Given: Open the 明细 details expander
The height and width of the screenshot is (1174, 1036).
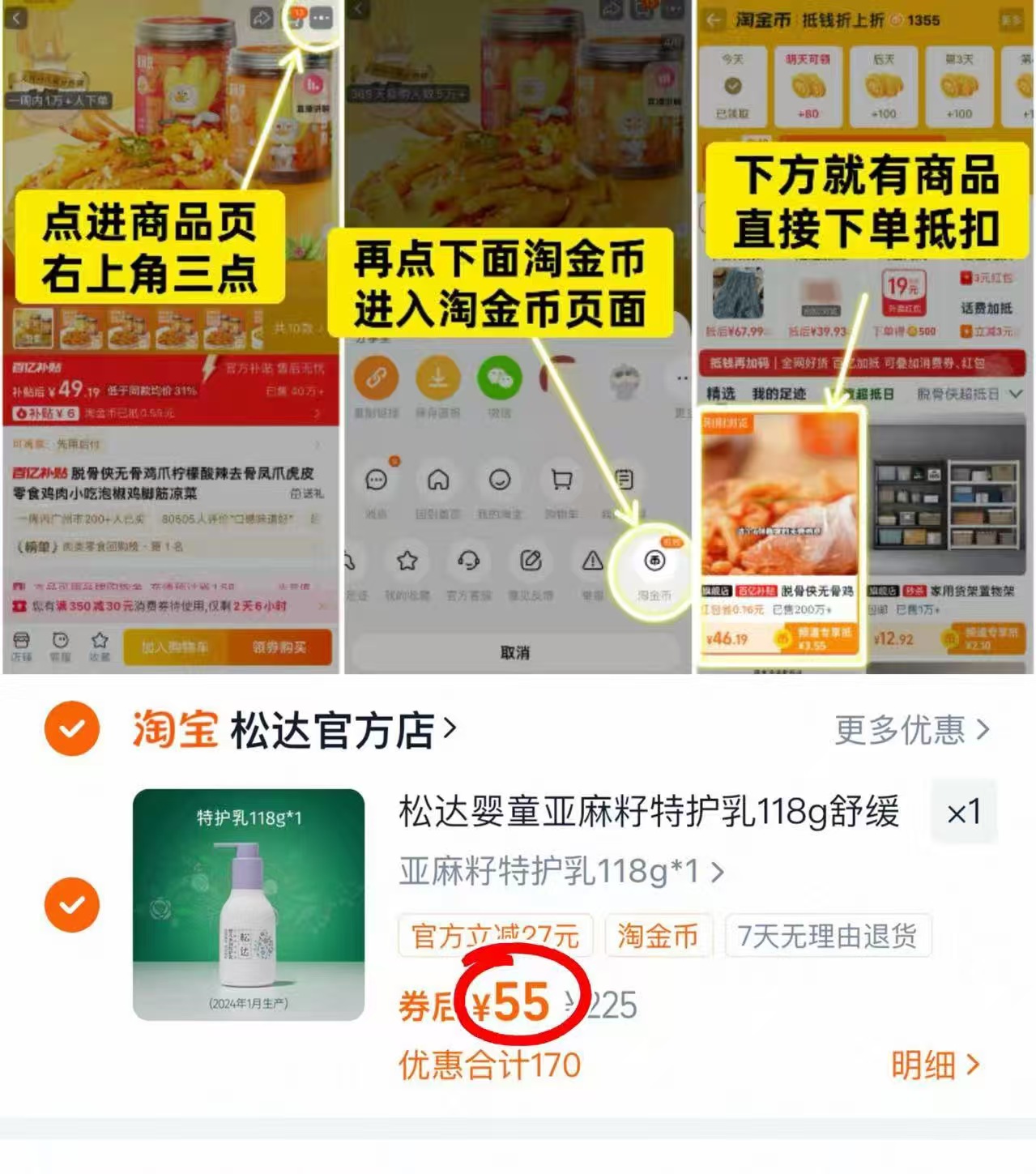Looking at the screenshot, I should (x=936, y=1065).
